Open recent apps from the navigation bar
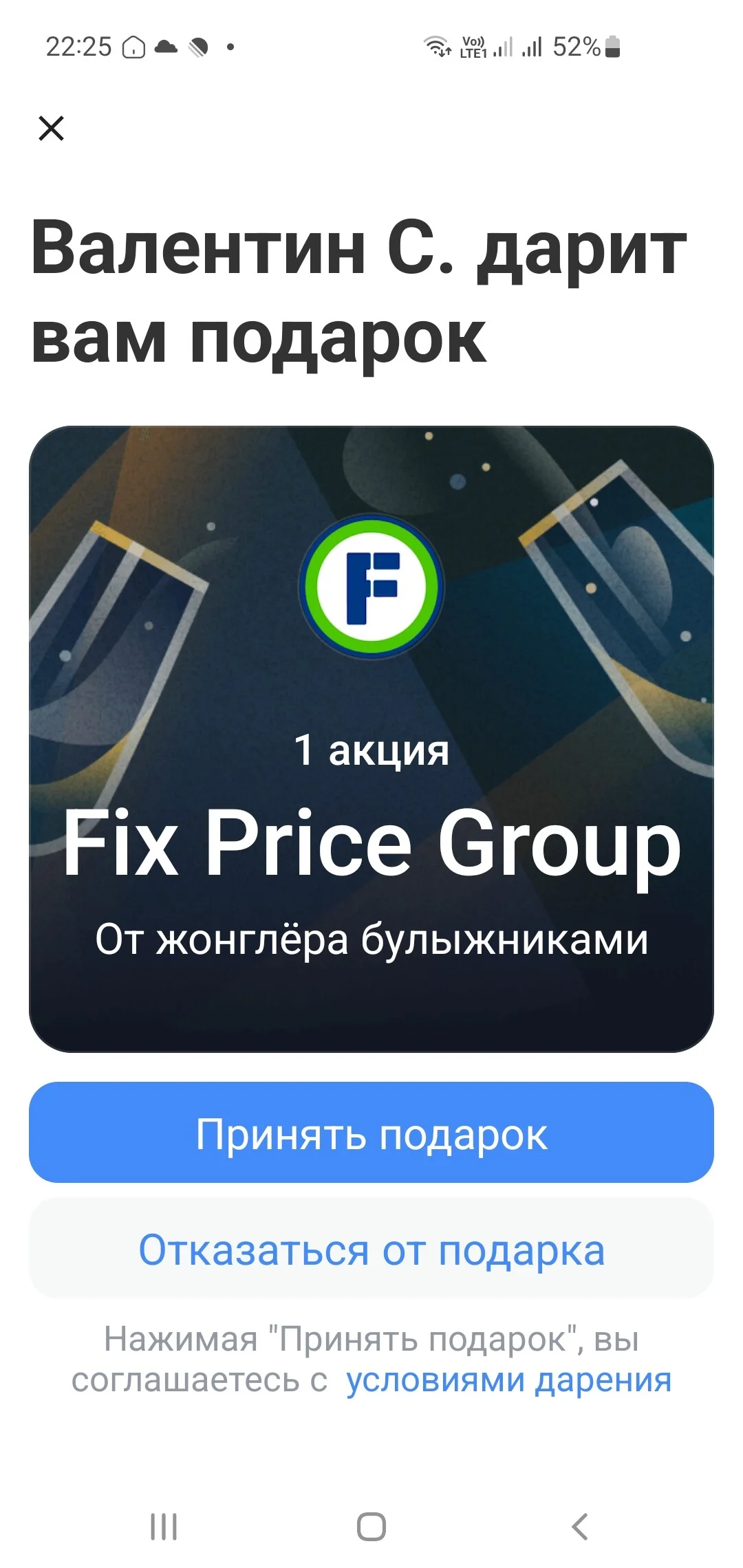Viewport: 743px width, 1568px height. pos(164,1527)
